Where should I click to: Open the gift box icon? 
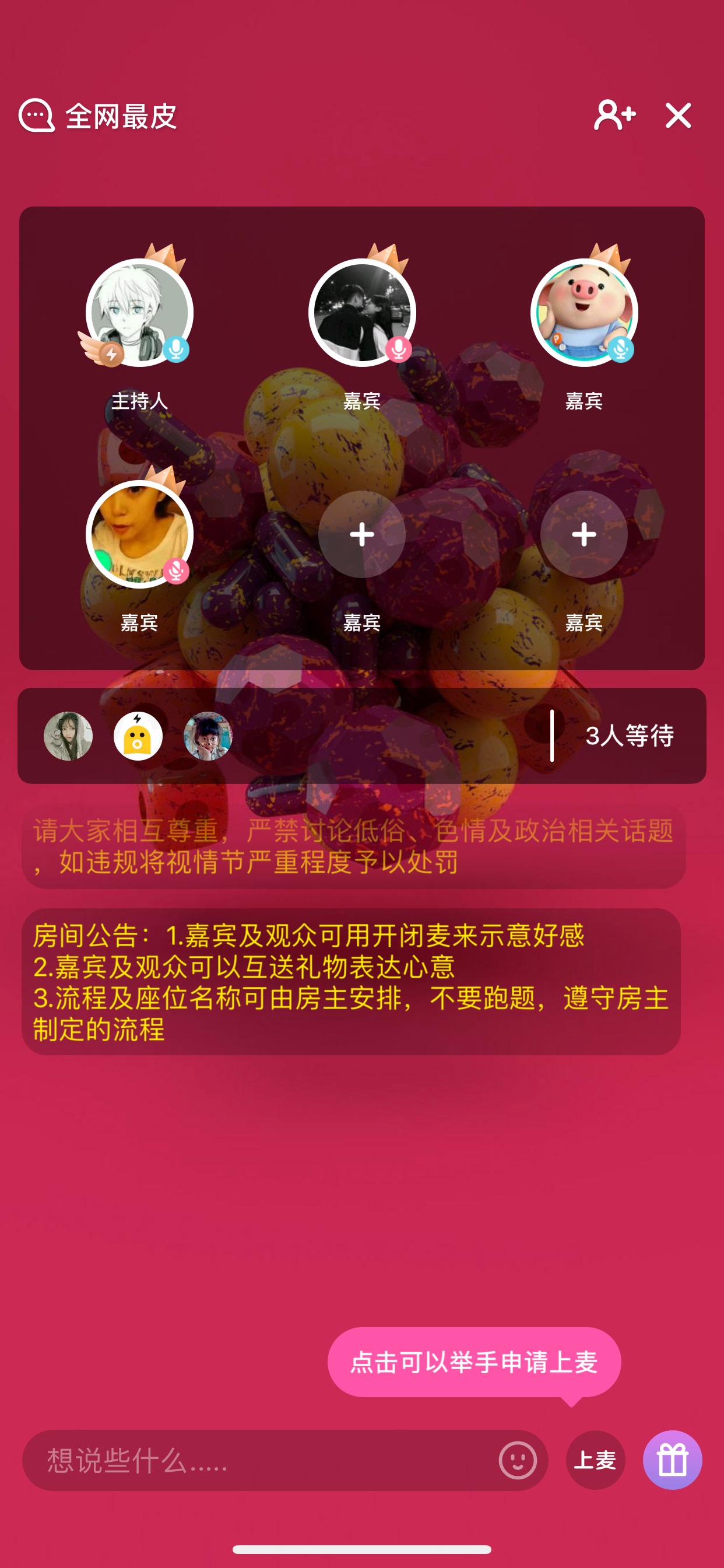(672, 1459)
